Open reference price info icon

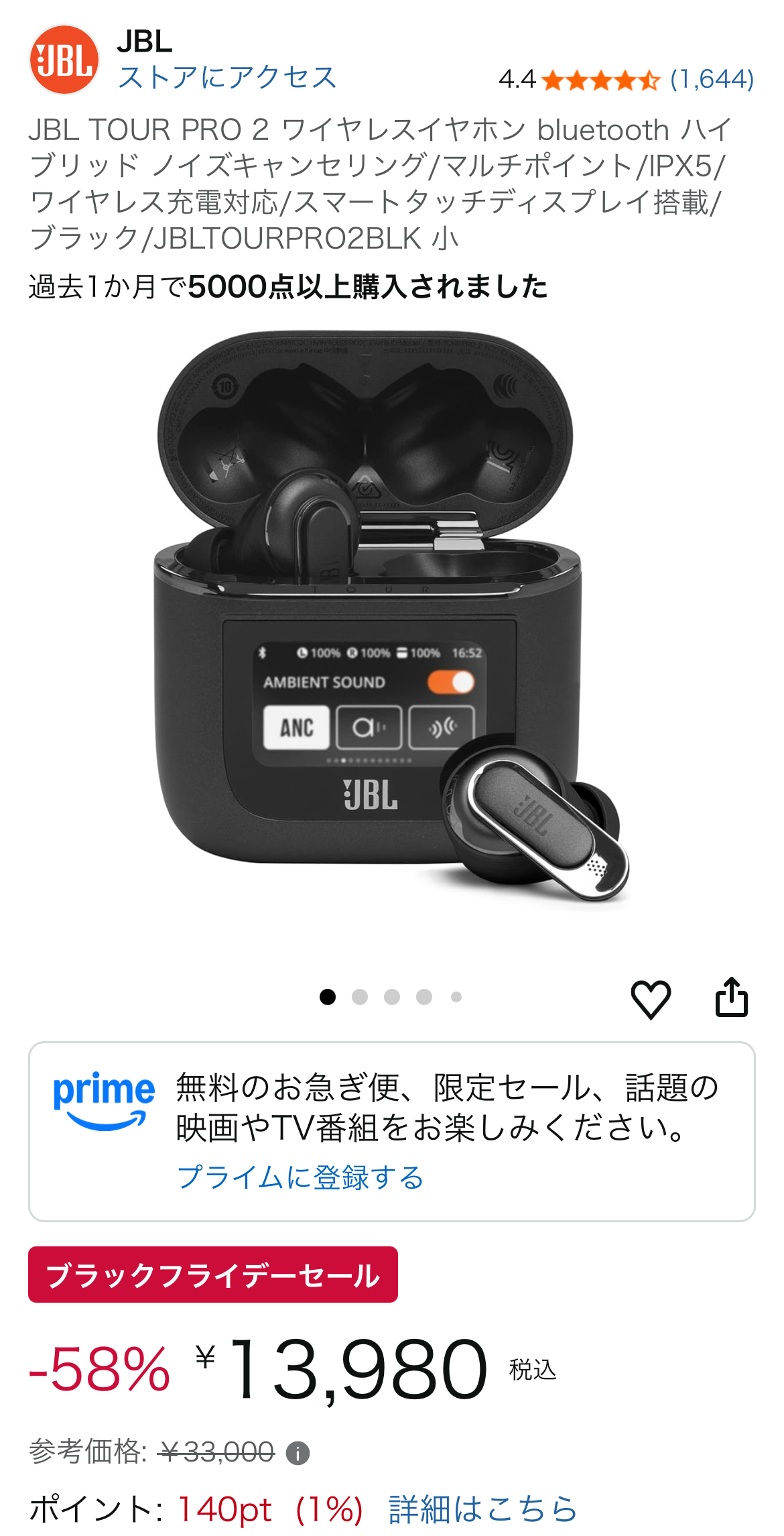point(298,1453)
